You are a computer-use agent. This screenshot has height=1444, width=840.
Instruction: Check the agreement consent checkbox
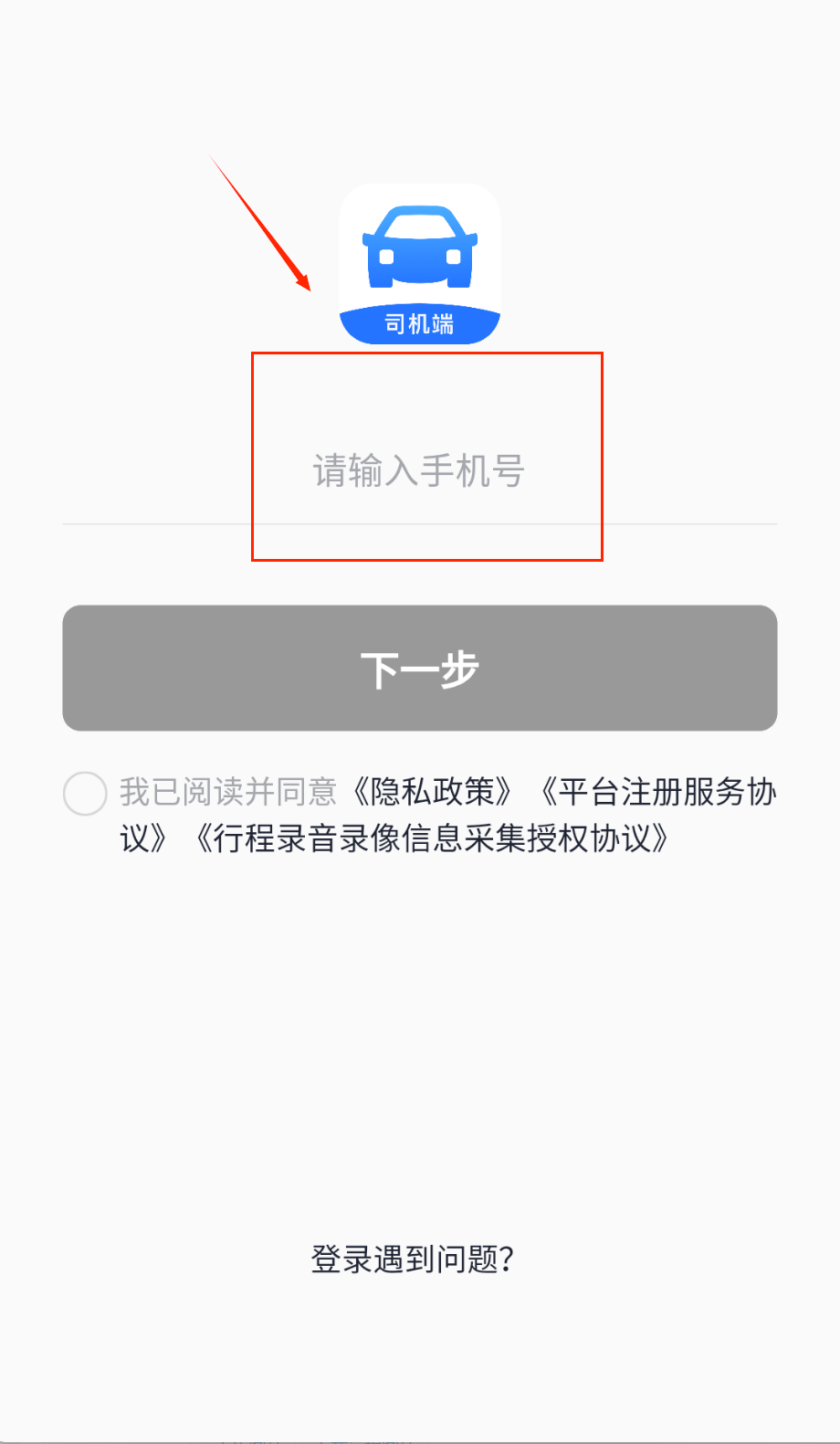85,793
